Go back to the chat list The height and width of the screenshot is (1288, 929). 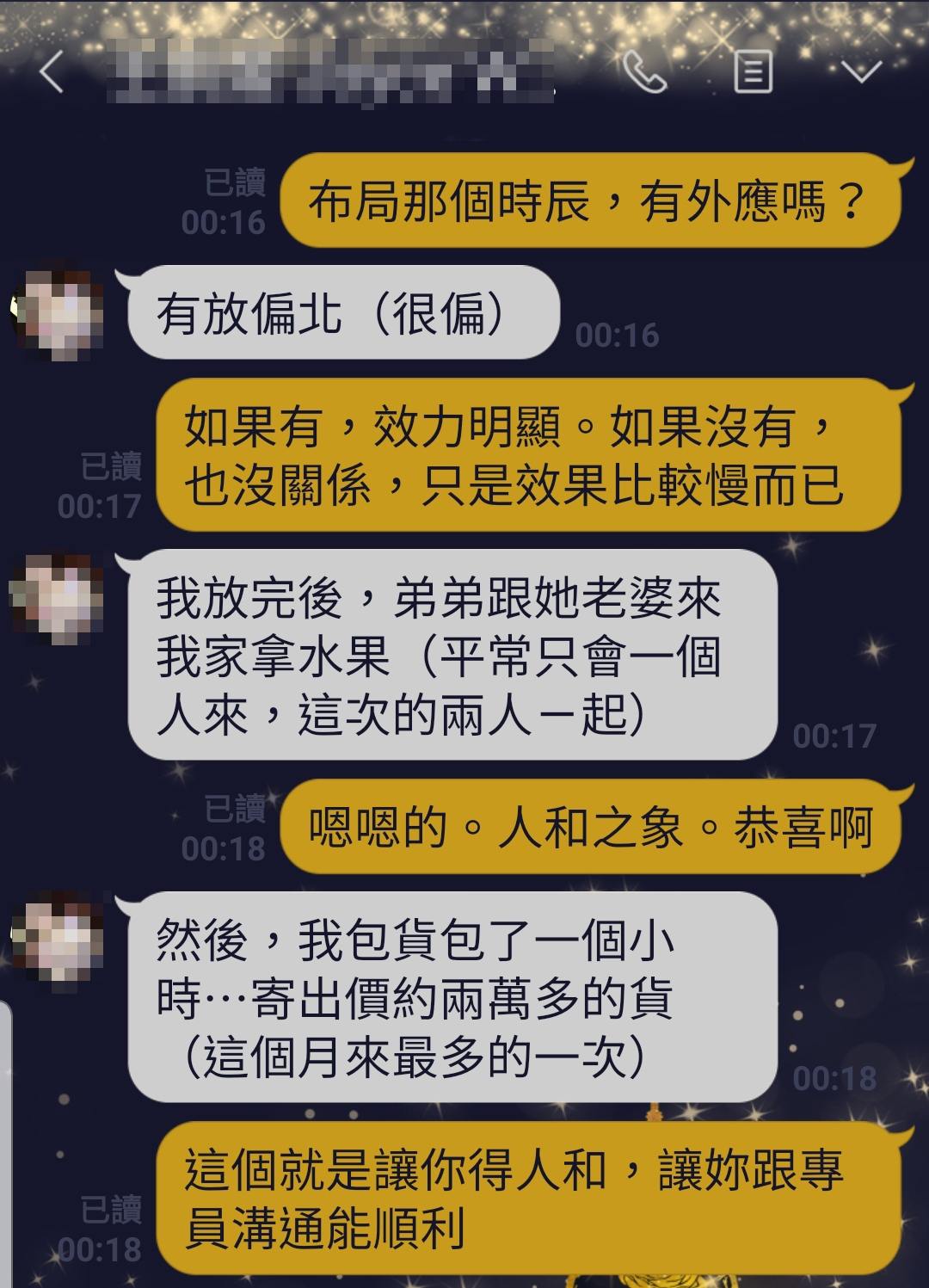[52, 72]
